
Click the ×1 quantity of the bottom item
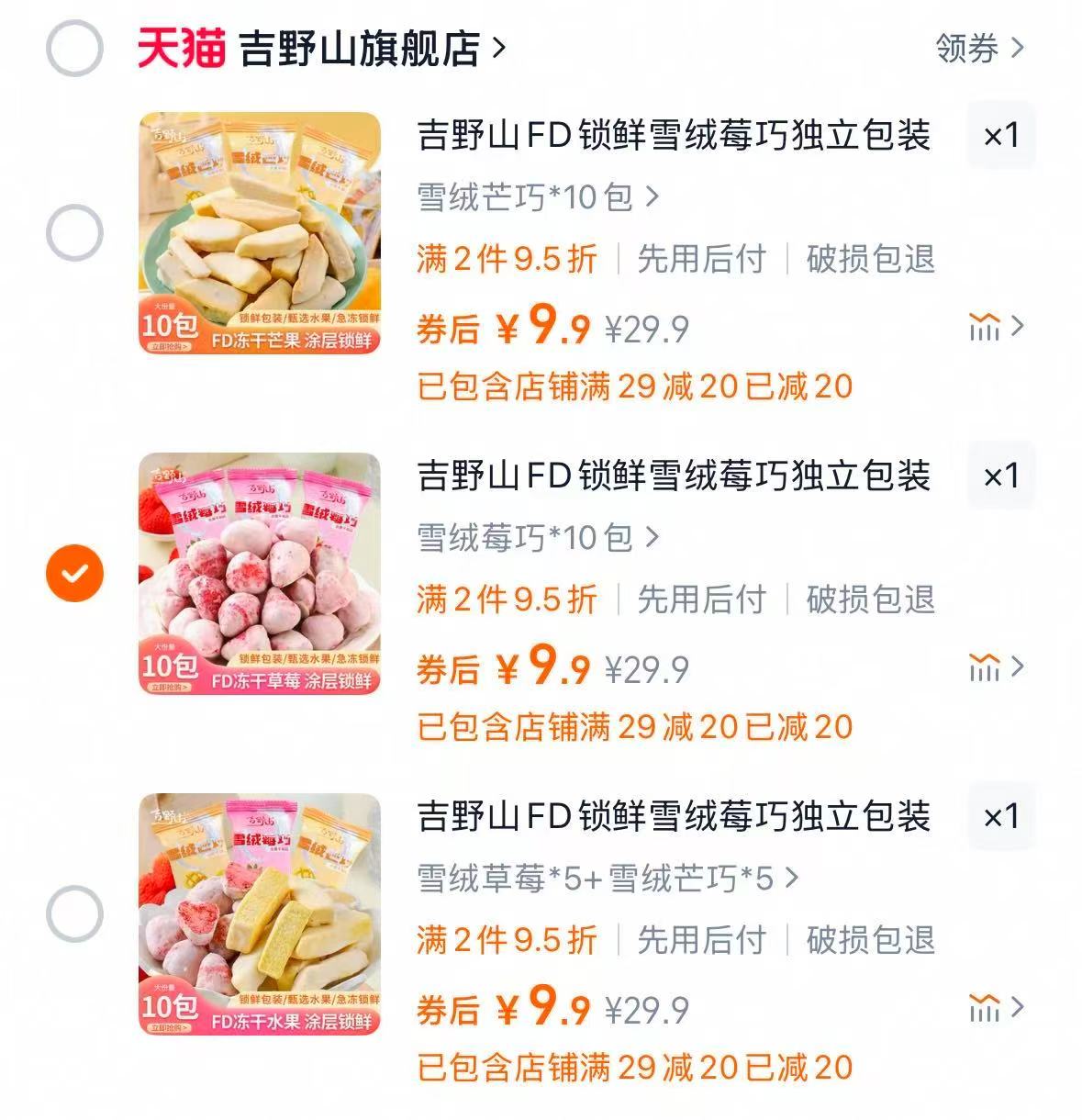click(x=1000, y=814)
